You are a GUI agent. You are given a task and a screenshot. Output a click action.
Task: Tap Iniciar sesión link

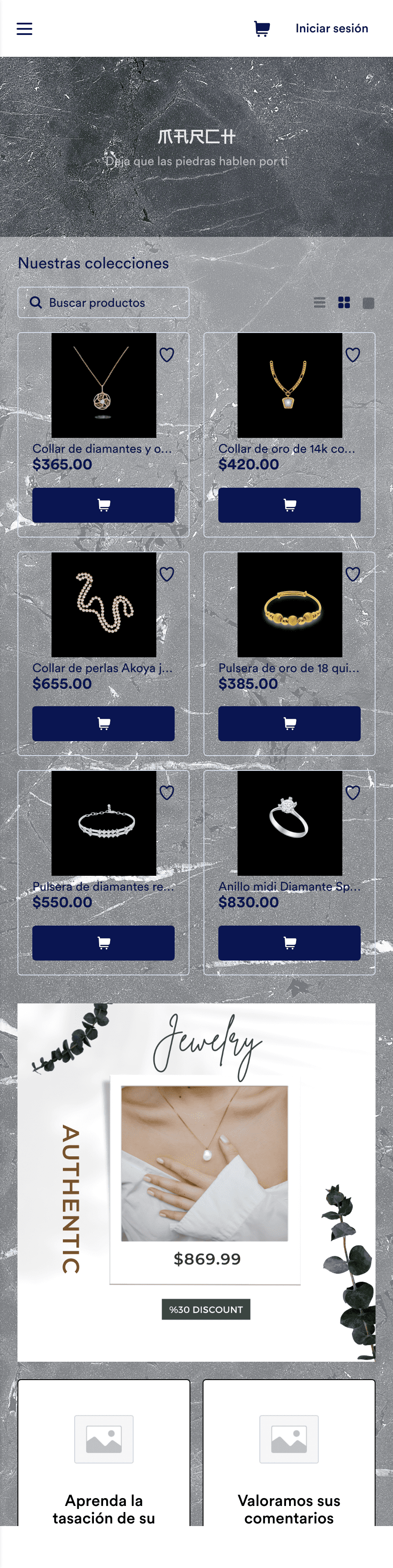(331, 28)
